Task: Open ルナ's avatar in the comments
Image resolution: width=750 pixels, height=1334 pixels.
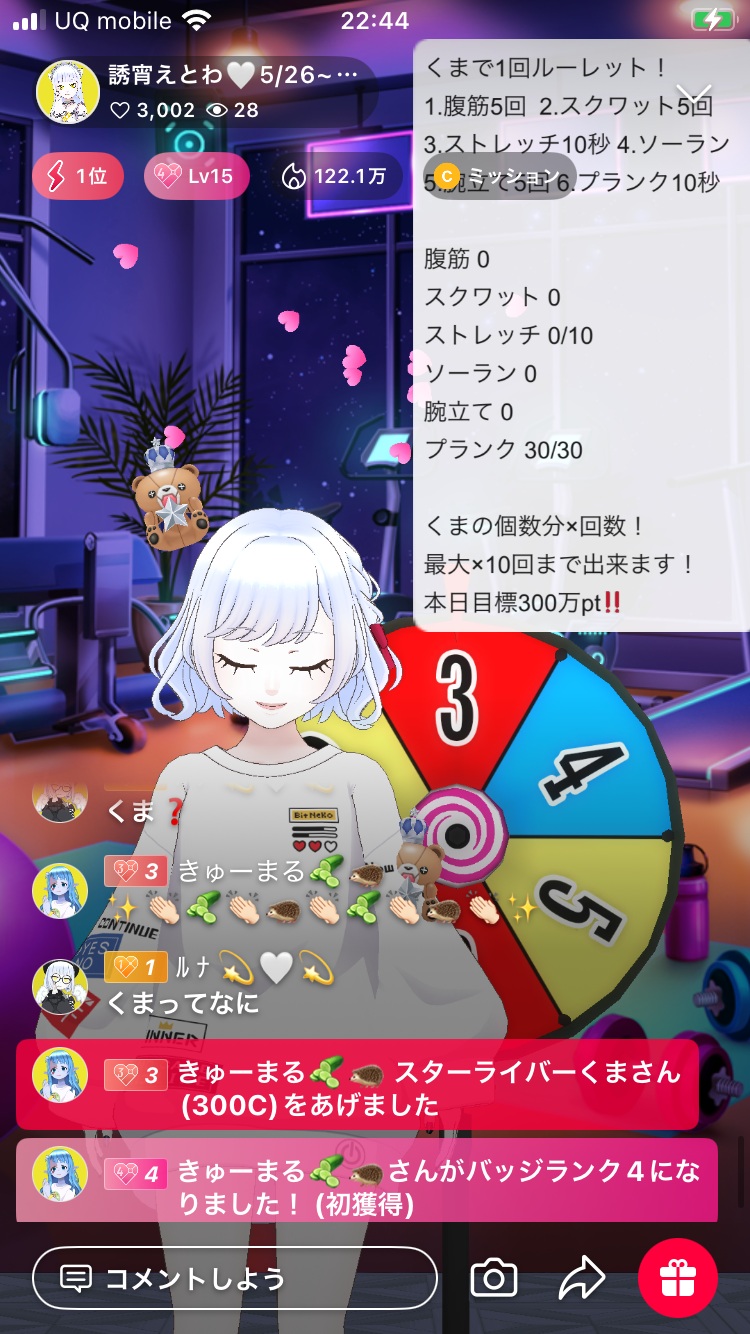Action: [62, 988]
